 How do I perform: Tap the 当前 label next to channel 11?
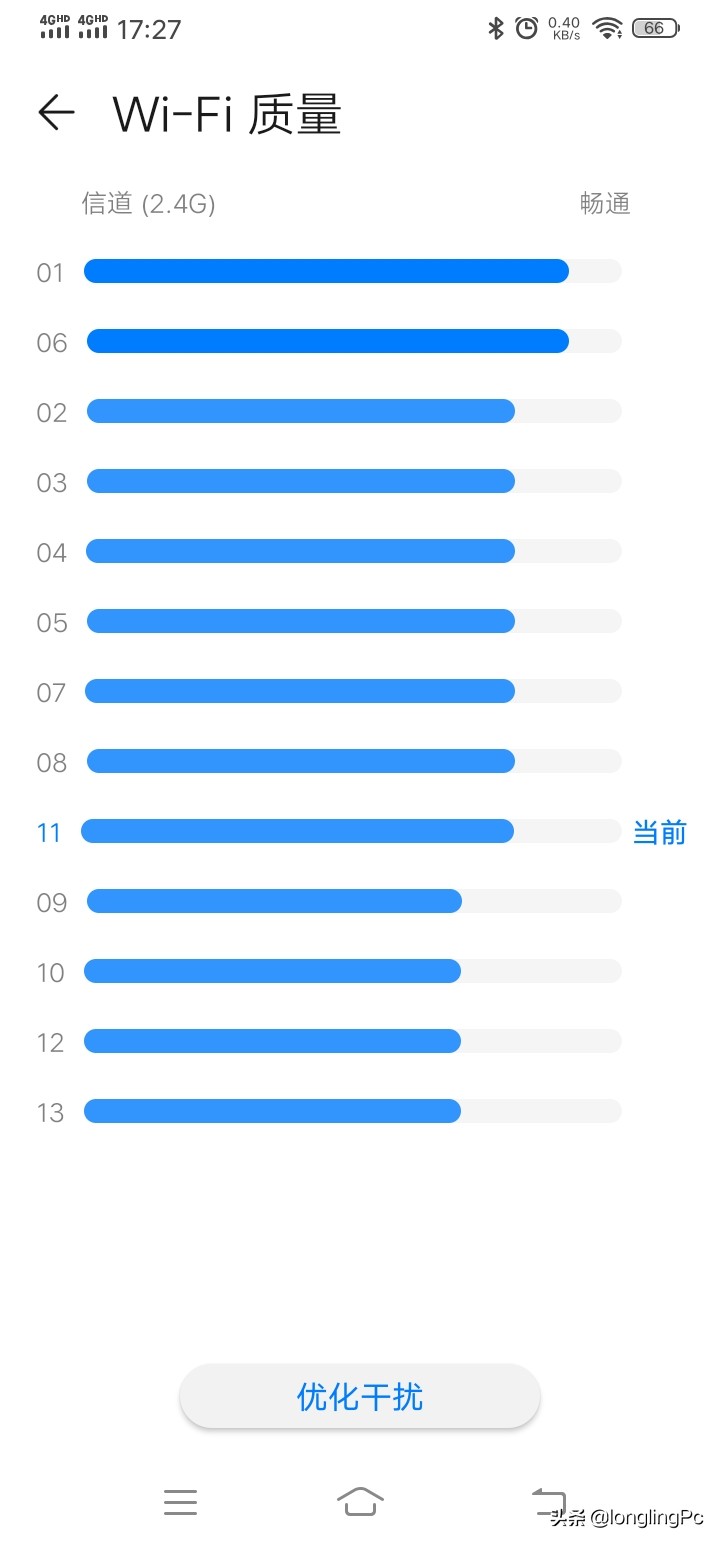659,831
